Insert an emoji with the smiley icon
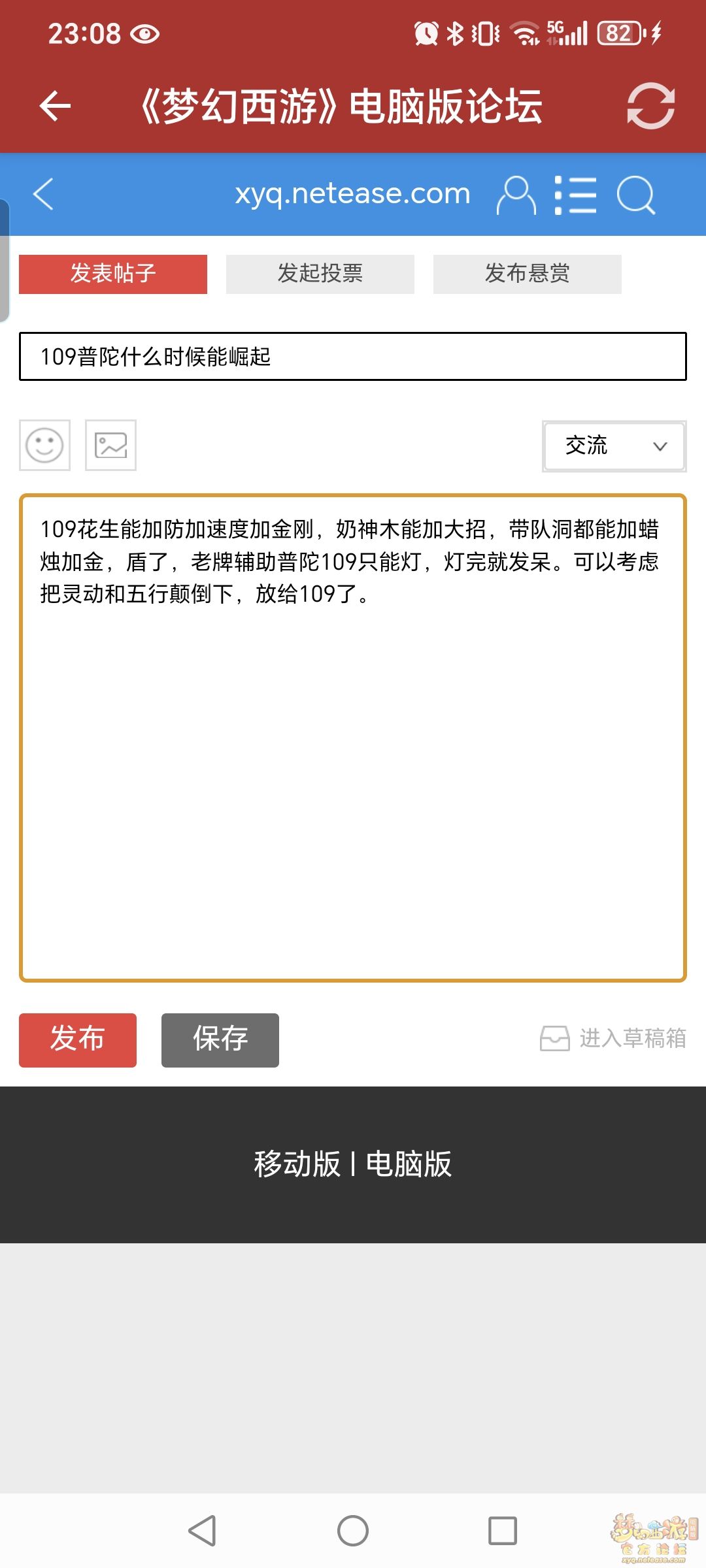This screenshot has height=1568, width=706. coord(44,446)
